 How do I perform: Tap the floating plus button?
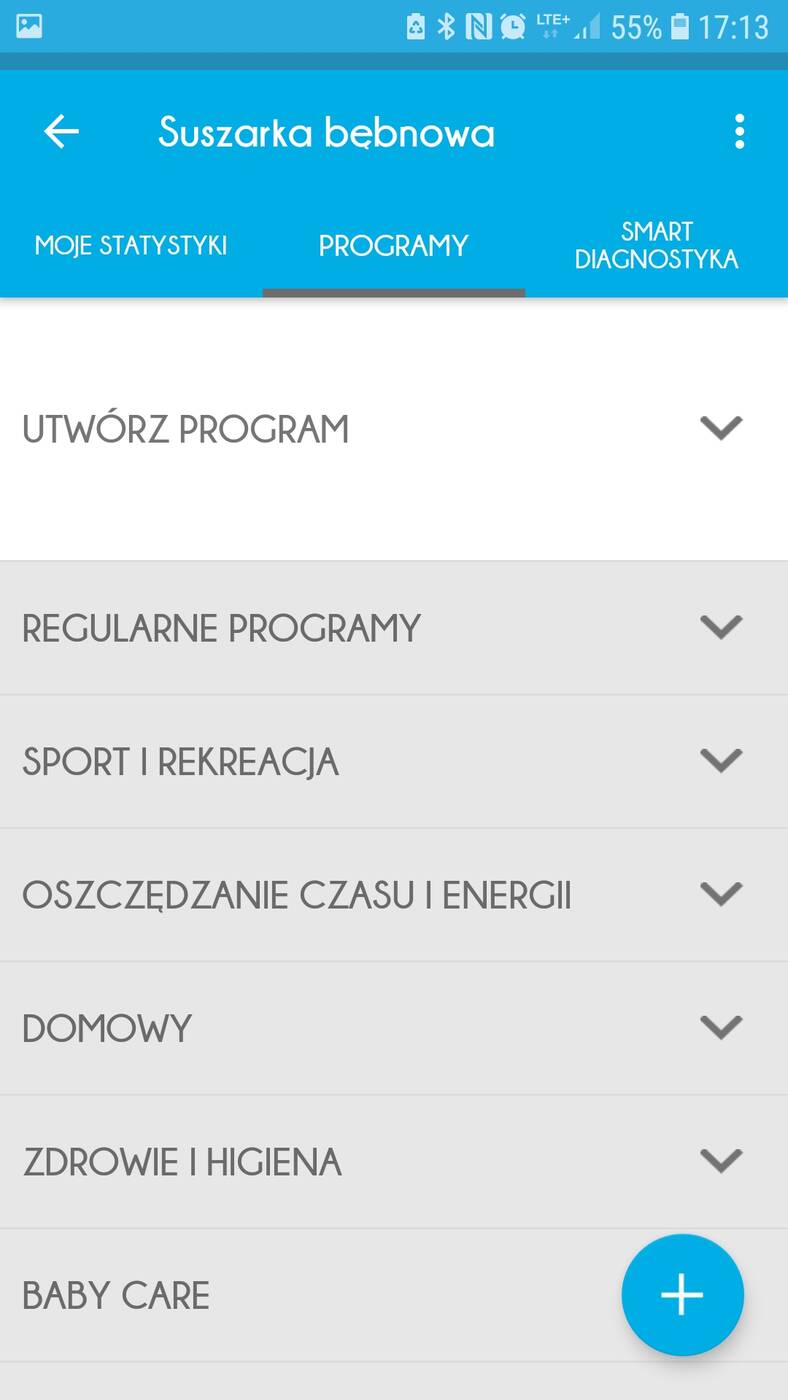coord(682,1295)
